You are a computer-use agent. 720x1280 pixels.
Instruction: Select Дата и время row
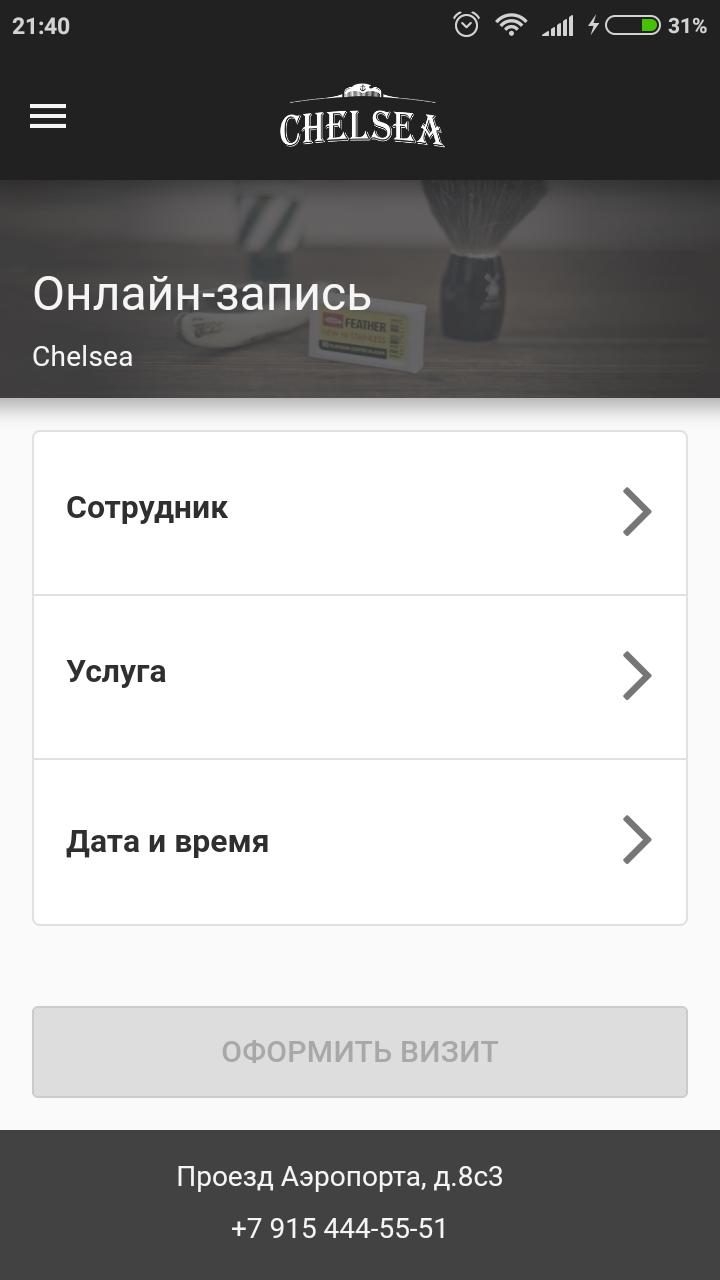pyautogui.click(x=360, y=841)
